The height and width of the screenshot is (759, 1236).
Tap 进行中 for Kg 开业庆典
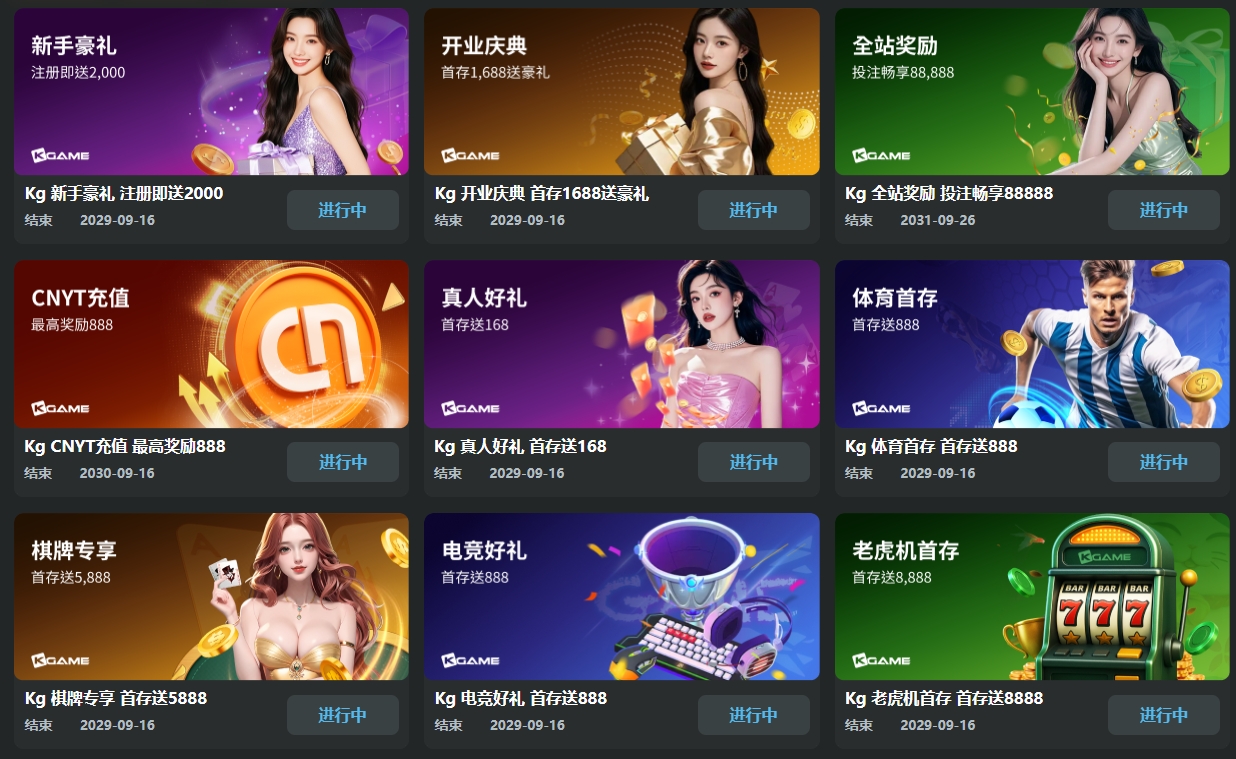click(753, 210)
